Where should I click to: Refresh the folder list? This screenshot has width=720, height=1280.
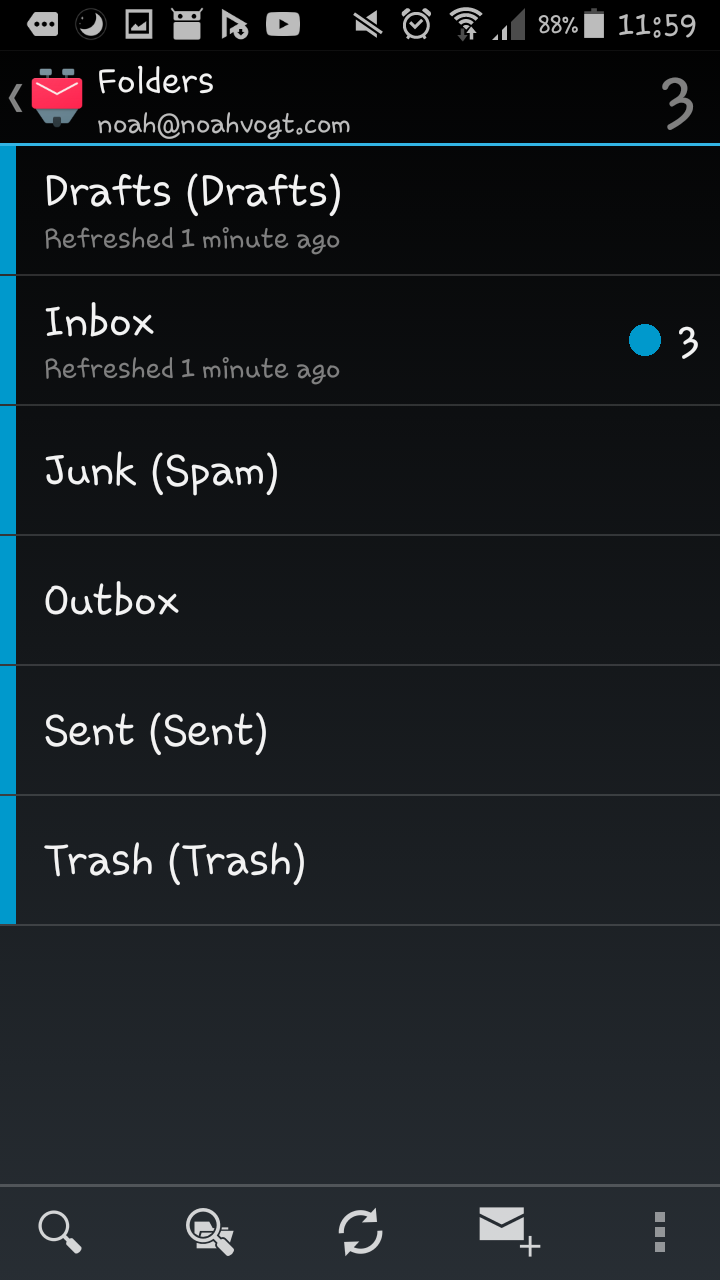360,1231
